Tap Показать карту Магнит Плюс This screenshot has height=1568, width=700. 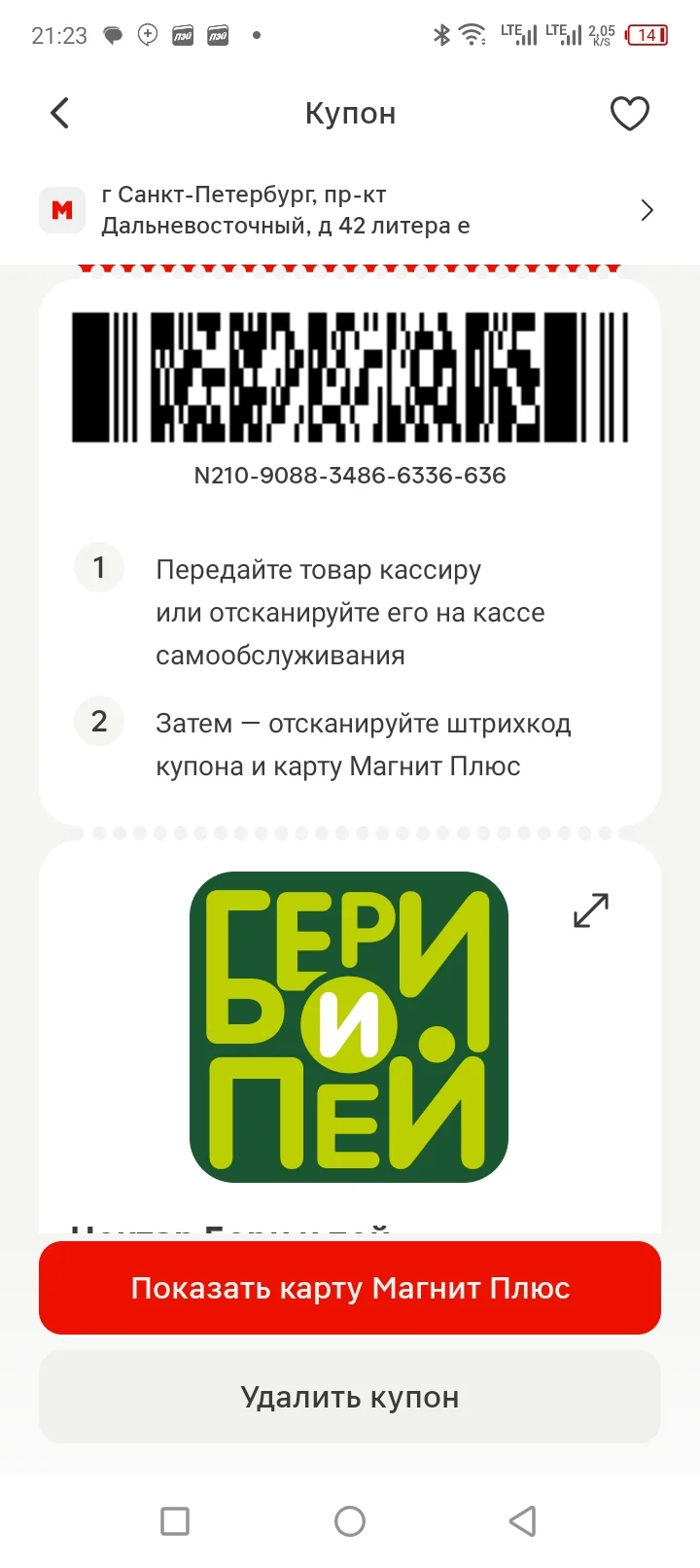tap(350, 1288)
